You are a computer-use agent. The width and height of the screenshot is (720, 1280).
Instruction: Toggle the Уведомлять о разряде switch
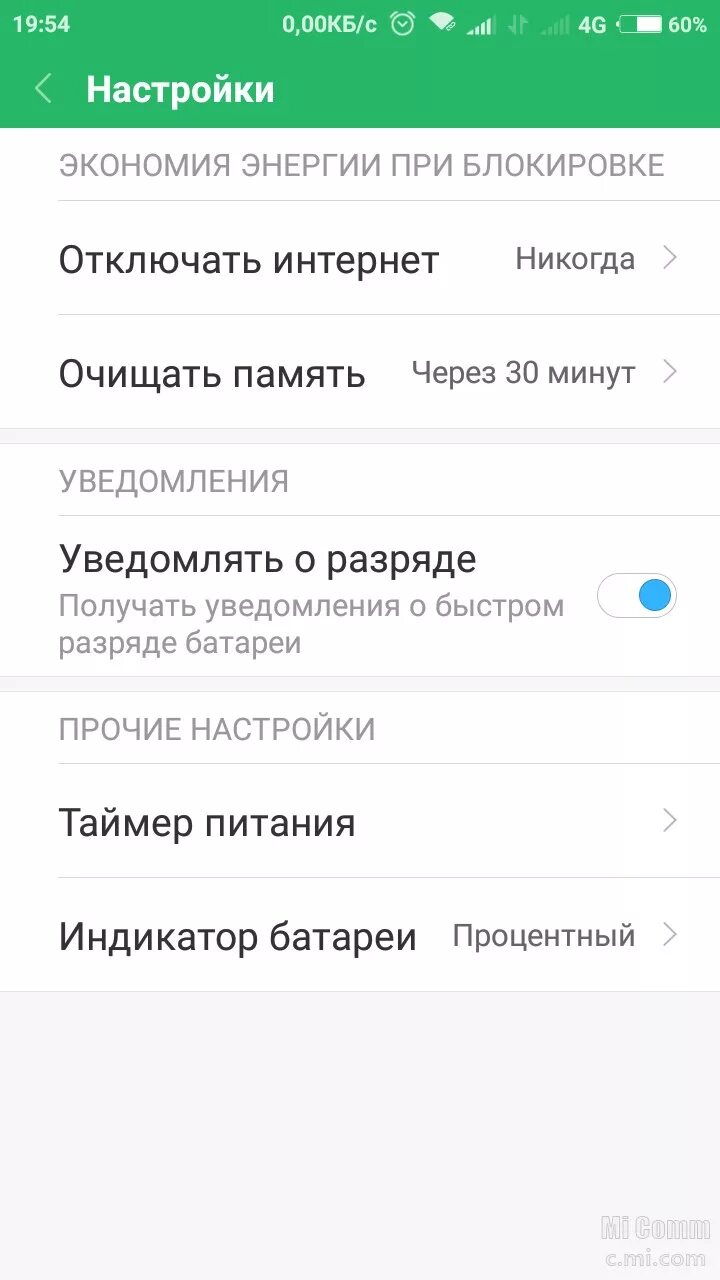pyautogui.click(x=637, y=597)
